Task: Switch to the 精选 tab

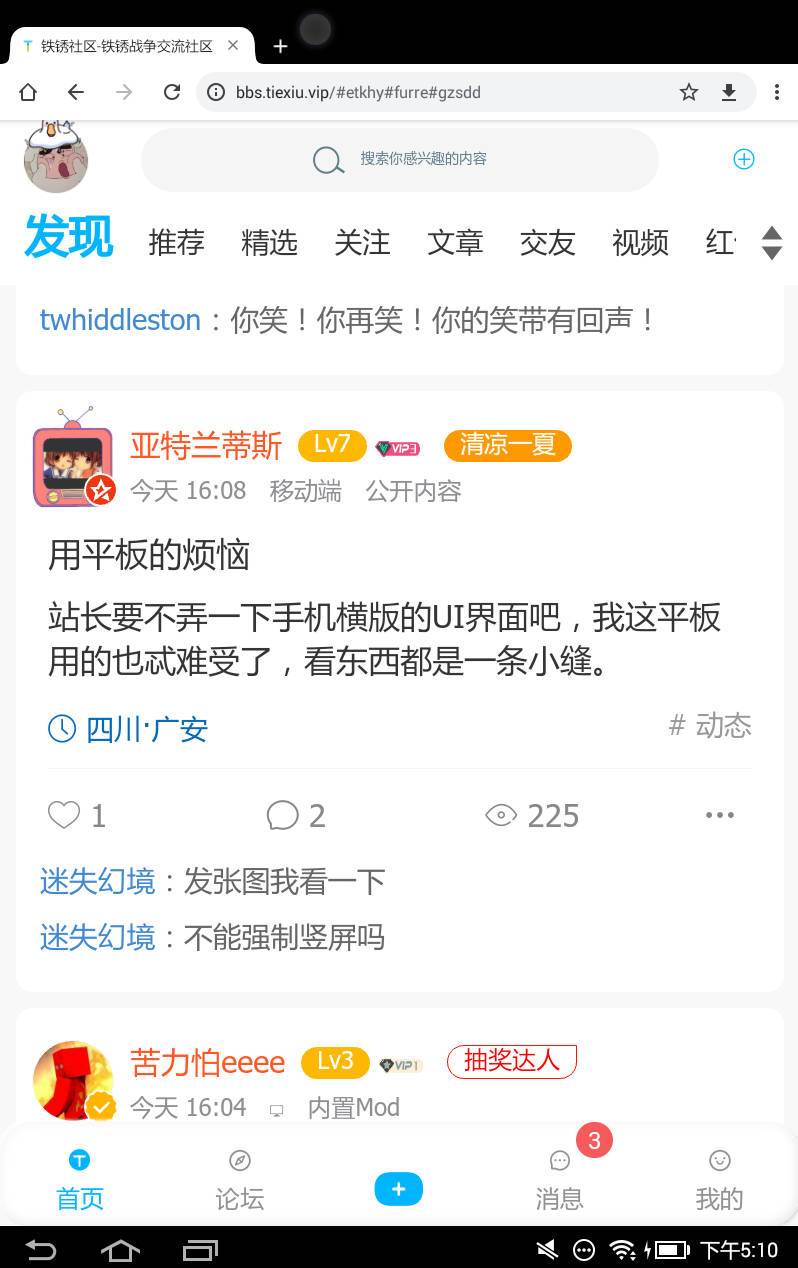Action: click(269, 242)
